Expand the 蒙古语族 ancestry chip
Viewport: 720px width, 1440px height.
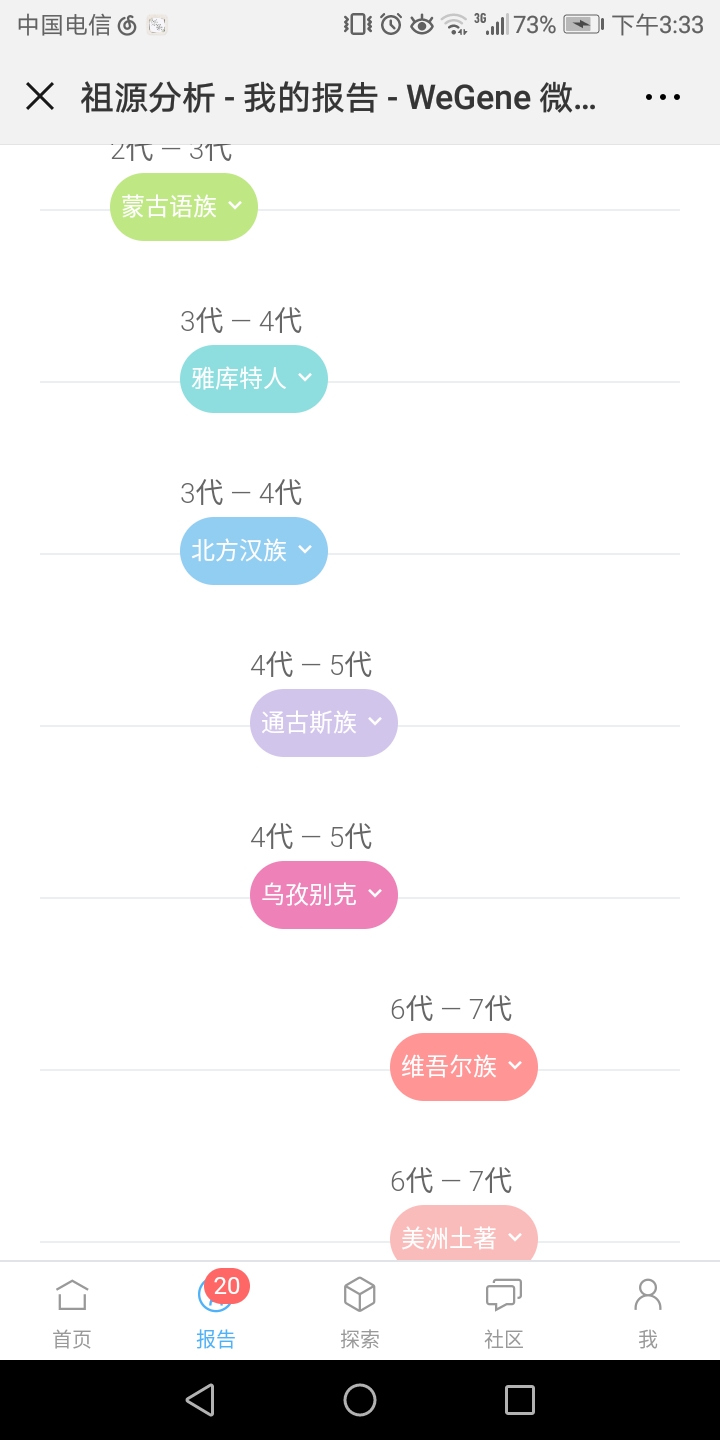(184, 207)
